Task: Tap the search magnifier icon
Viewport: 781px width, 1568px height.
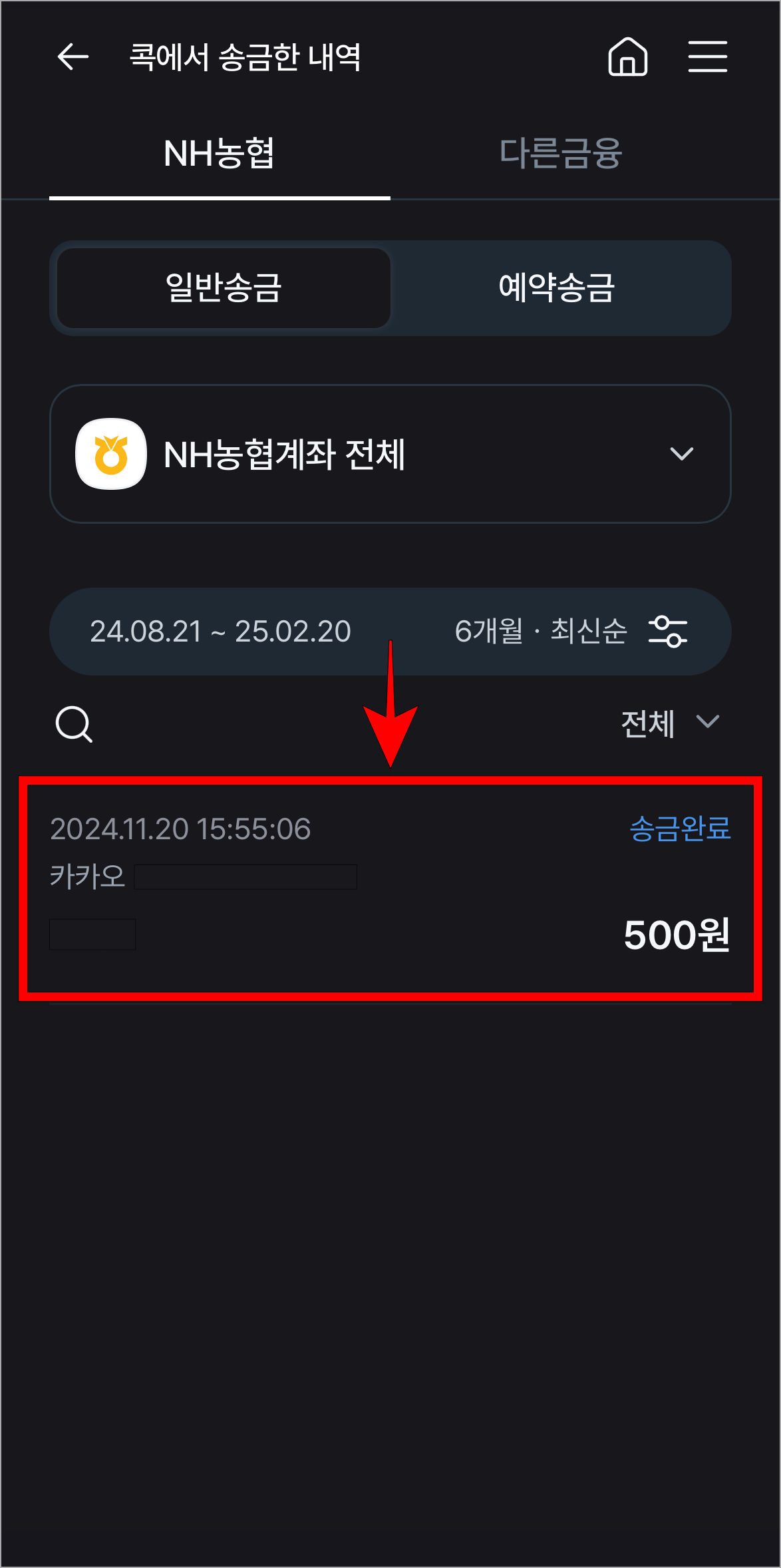Action: tap(73, 725)
